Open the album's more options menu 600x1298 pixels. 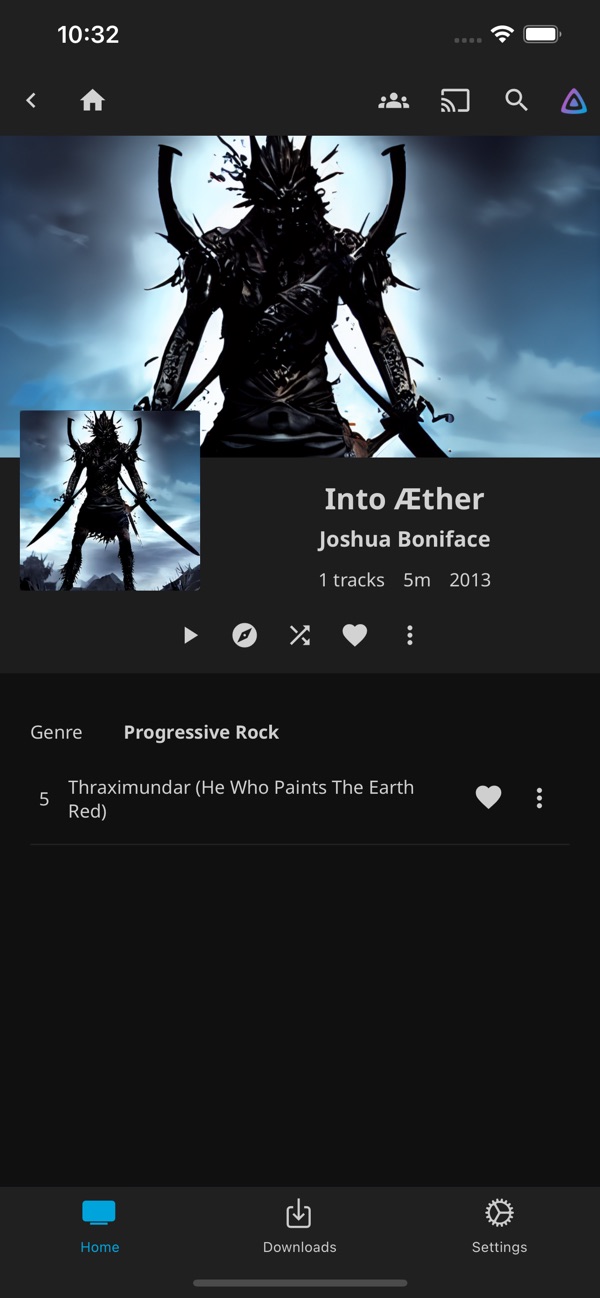tap(410, 635)
